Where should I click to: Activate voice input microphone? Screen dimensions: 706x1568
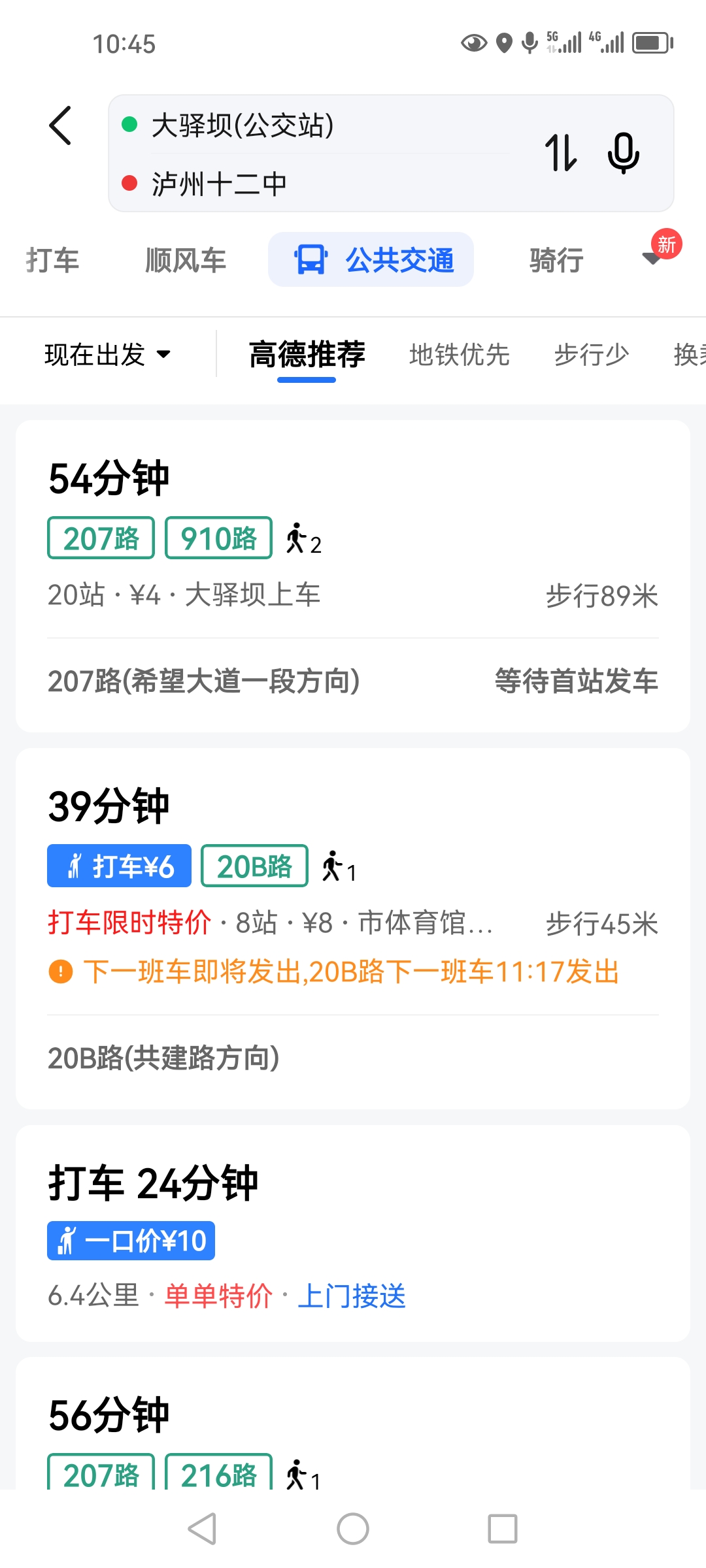click(623, 153)
